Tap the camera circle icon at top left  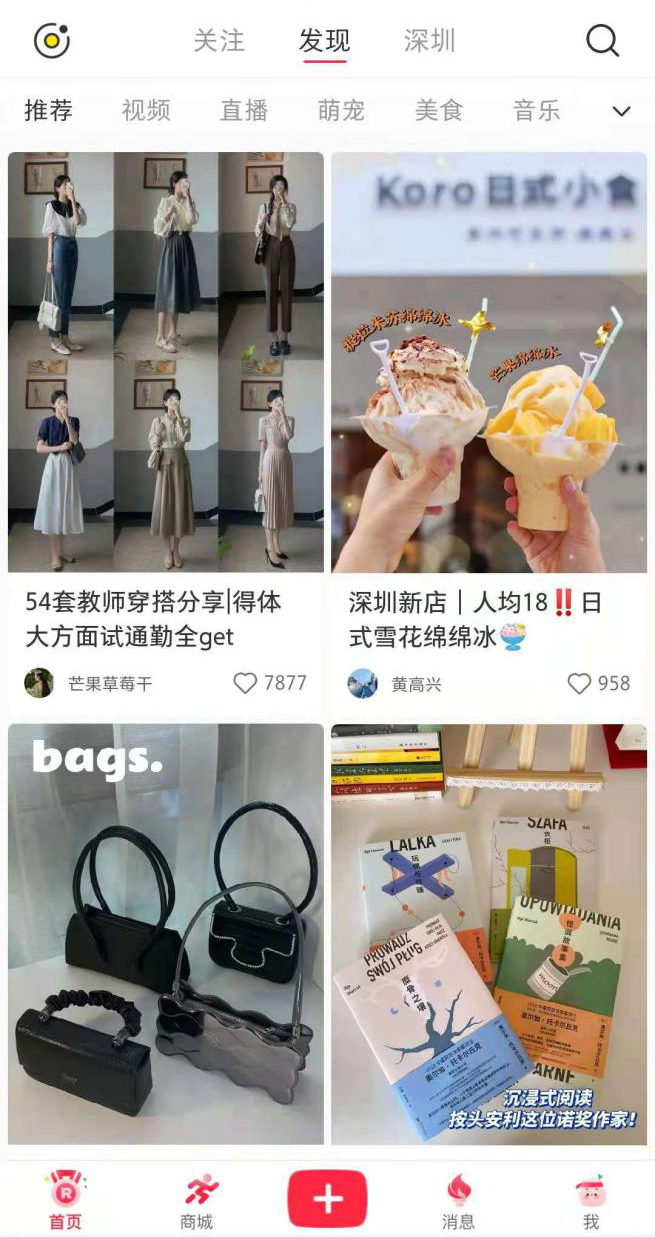[x=52, y=41]
